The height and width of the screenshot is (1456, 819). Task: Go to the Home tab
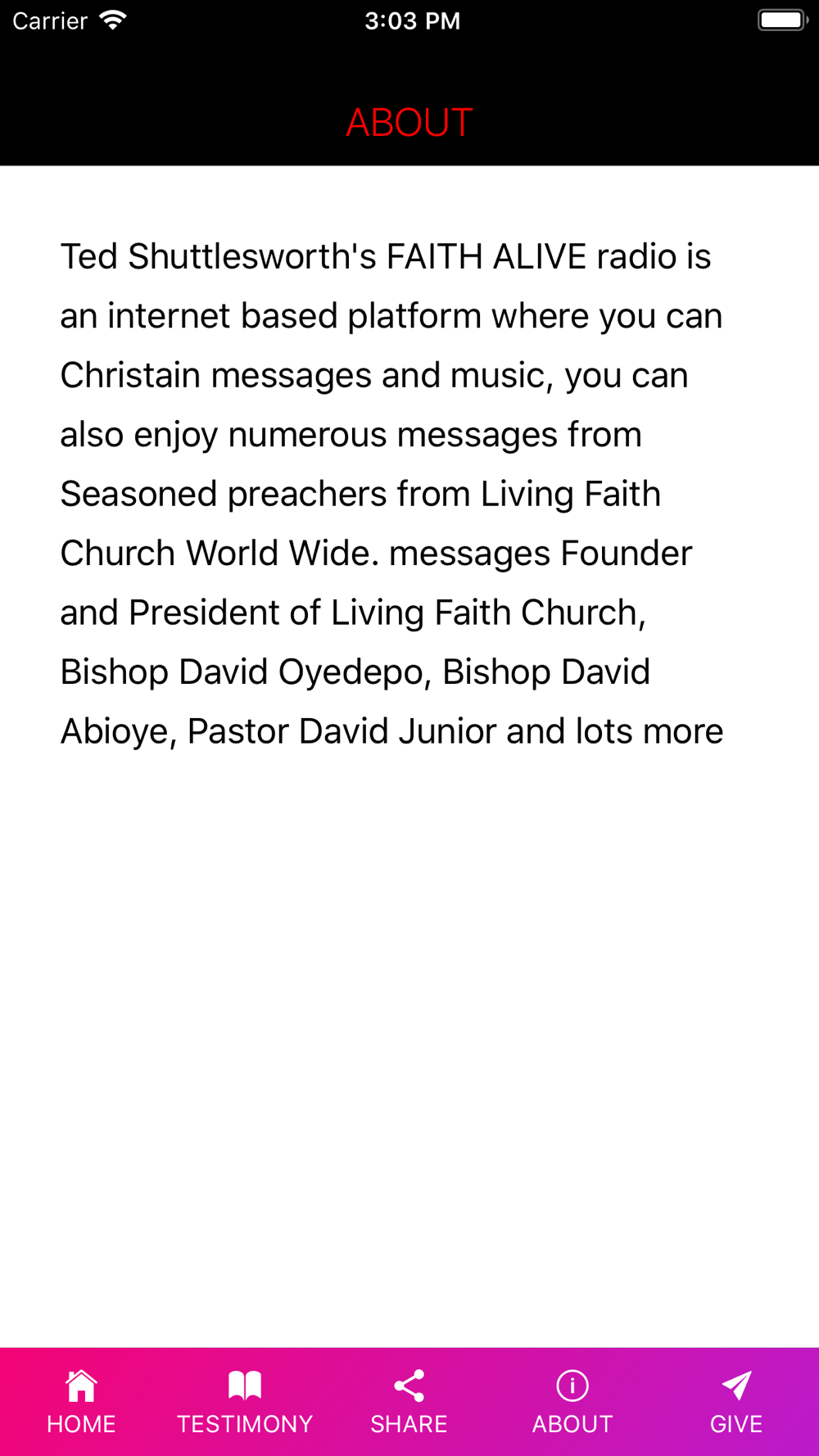click(82, 1402)
